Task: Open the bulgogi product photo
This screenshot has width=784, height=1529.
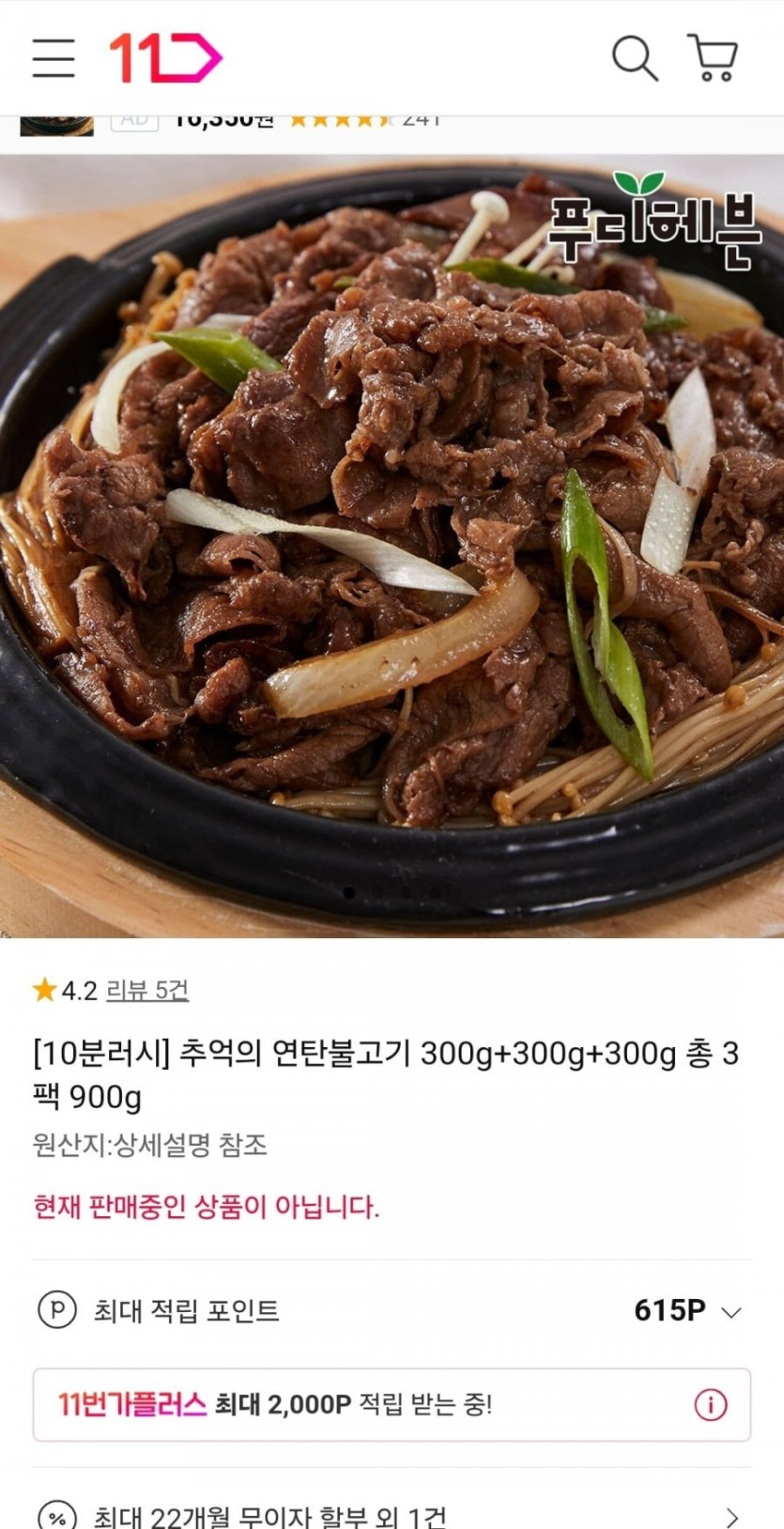Action: click(392, 545)
